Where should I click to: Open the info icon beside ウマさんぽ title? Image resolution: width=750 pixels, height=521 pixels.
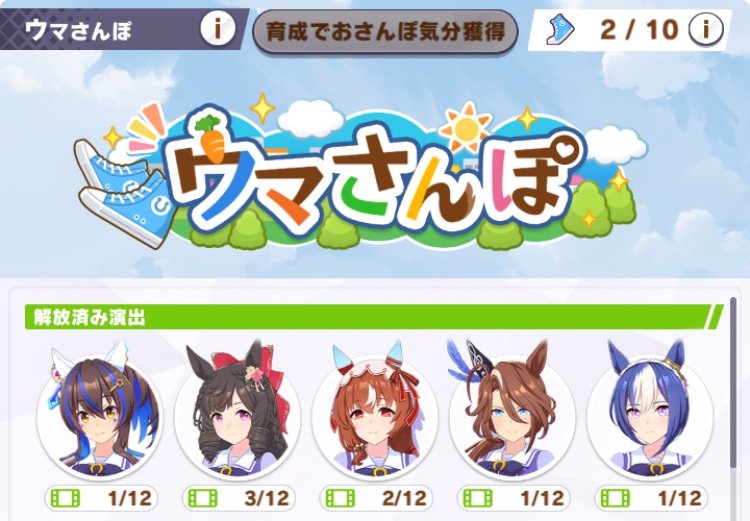(x=218, y=29)
